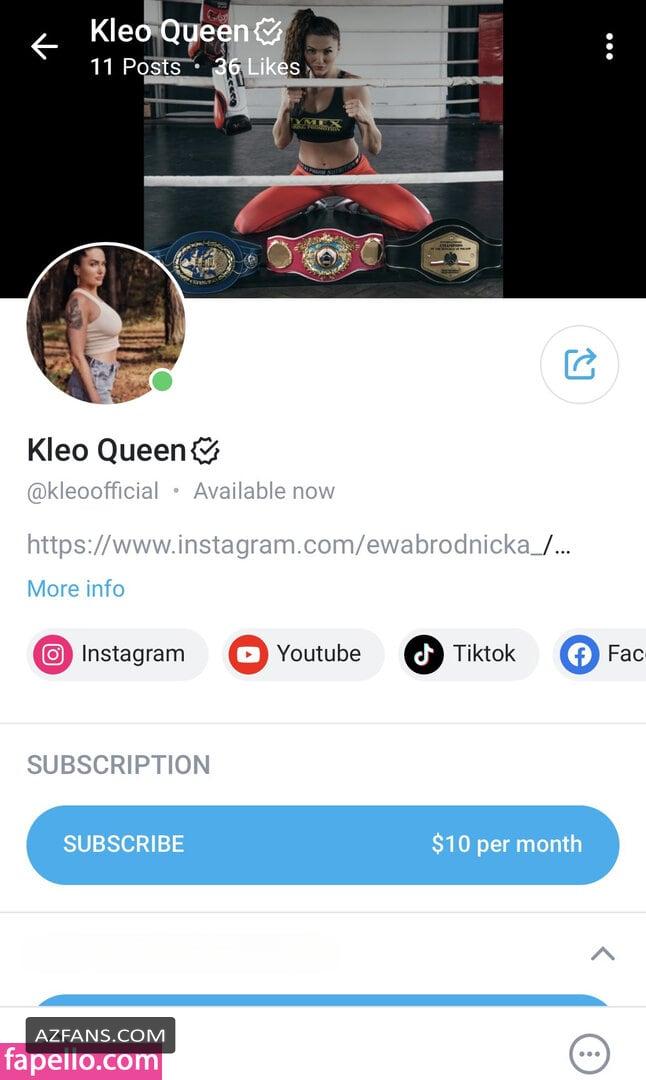Open the Youtube social link chip
The height and width of the screenshot is (1080, 646).
pyautogui.click(x=302, y=654)
